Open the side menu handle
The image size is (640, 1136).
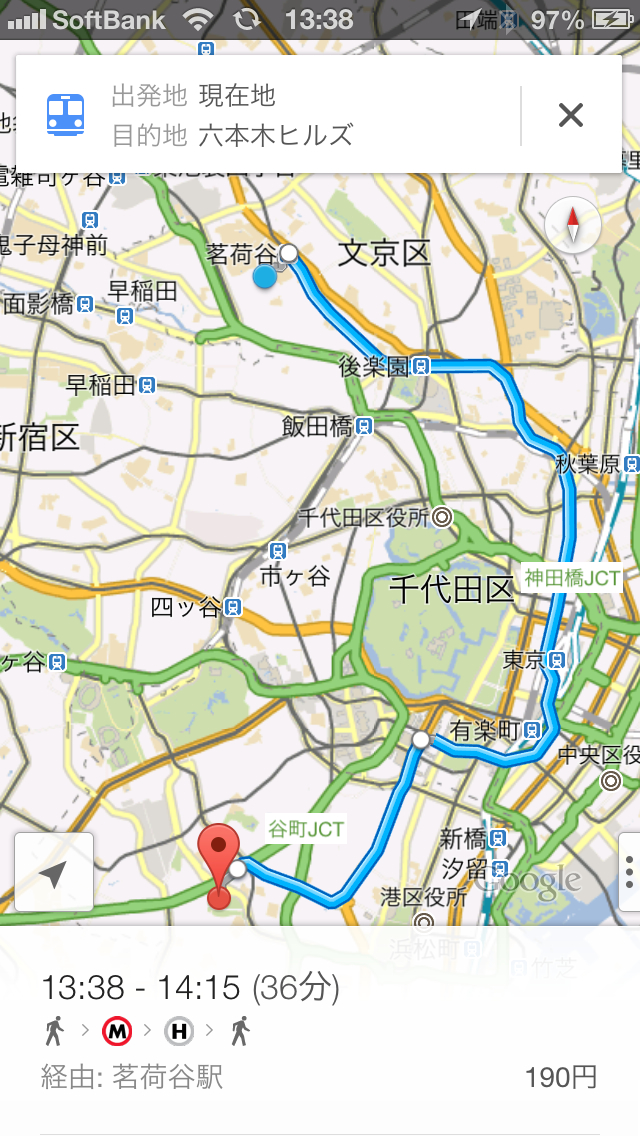tap(629, 872)
